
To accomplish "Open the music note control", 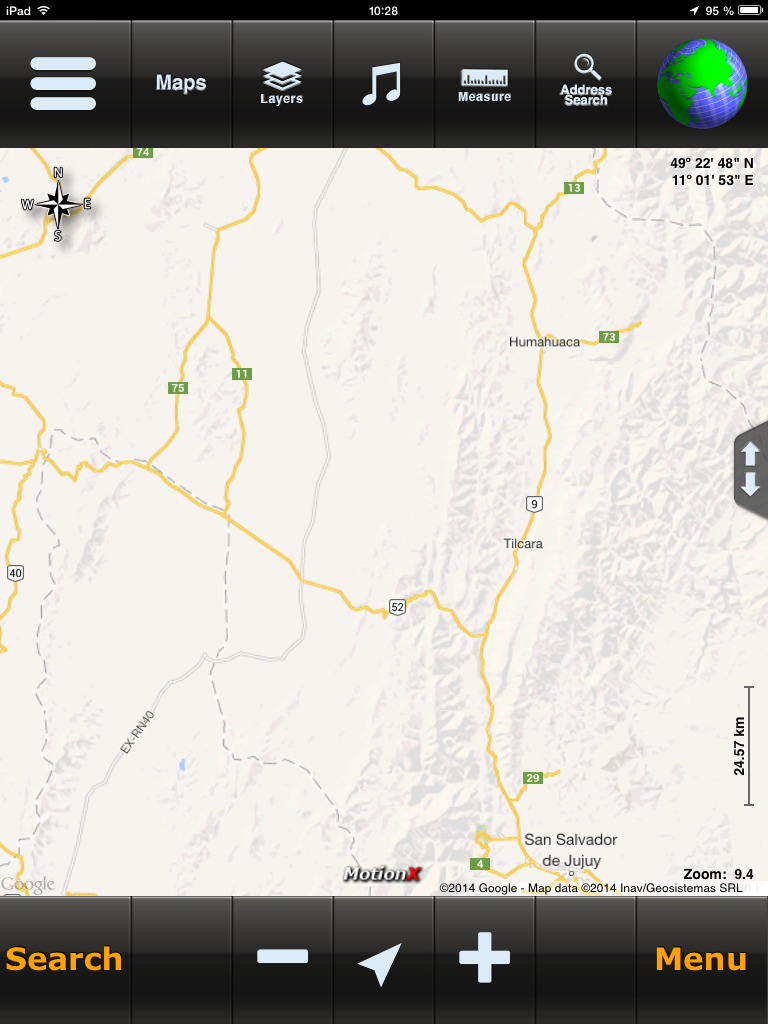I will 382,84.
